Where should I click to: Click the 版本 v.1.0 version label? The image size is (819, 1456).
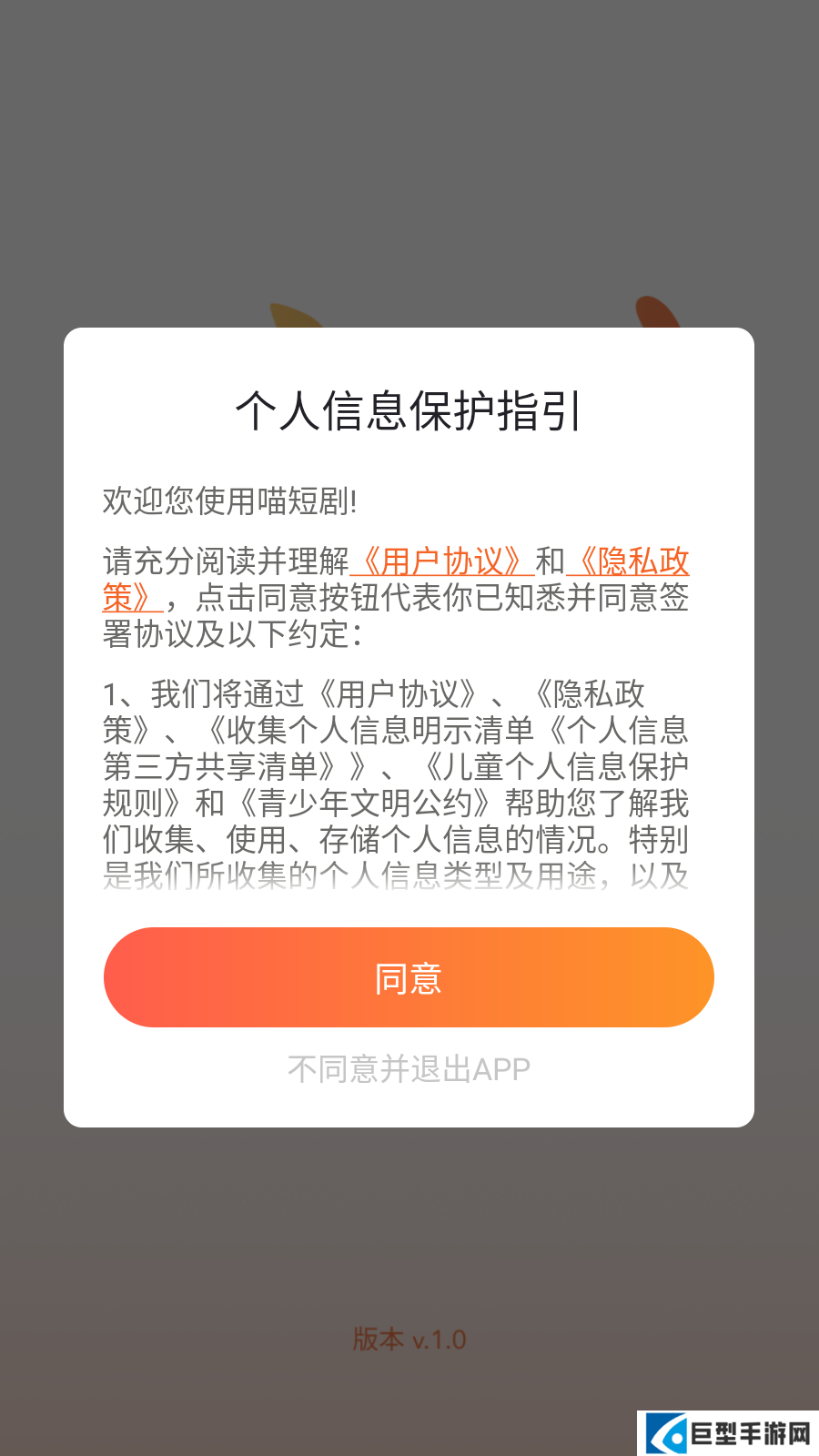coord(409,1340)
